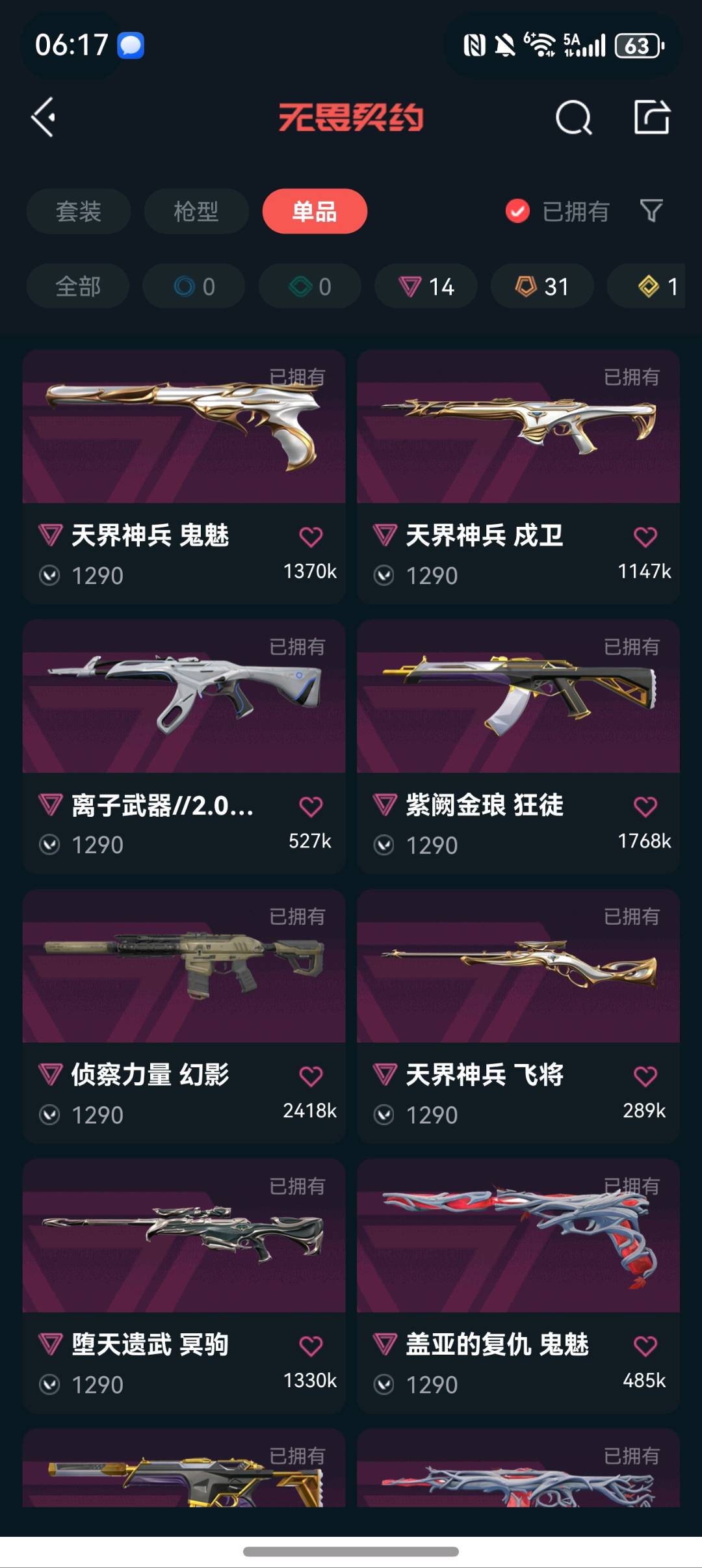
Task: Open the filter funnel icon
Action: coord(651,211)
